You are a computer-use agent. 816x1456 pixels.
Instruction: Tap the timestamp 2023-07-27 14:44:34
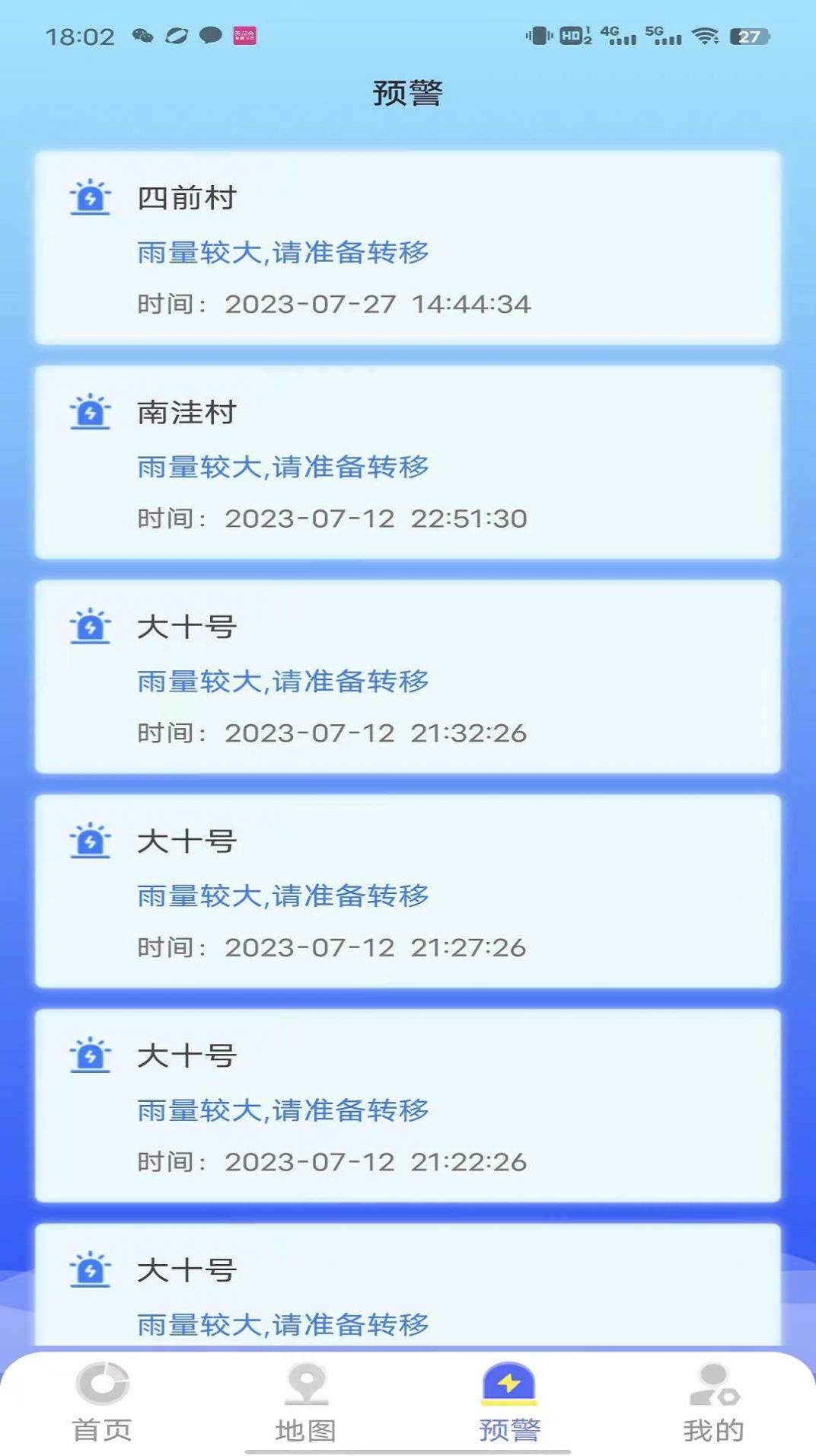pos(335,303)
